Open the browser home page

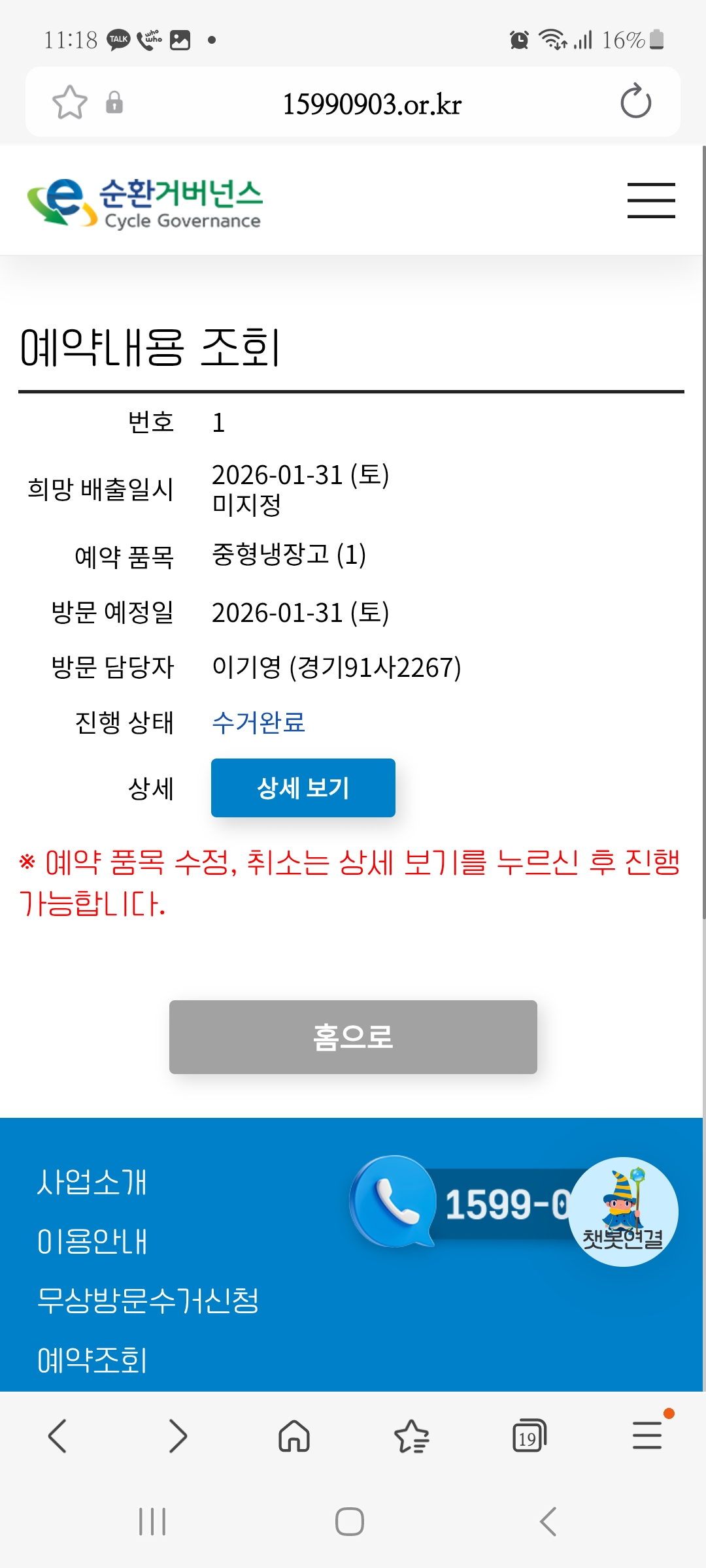point(294,1436)
